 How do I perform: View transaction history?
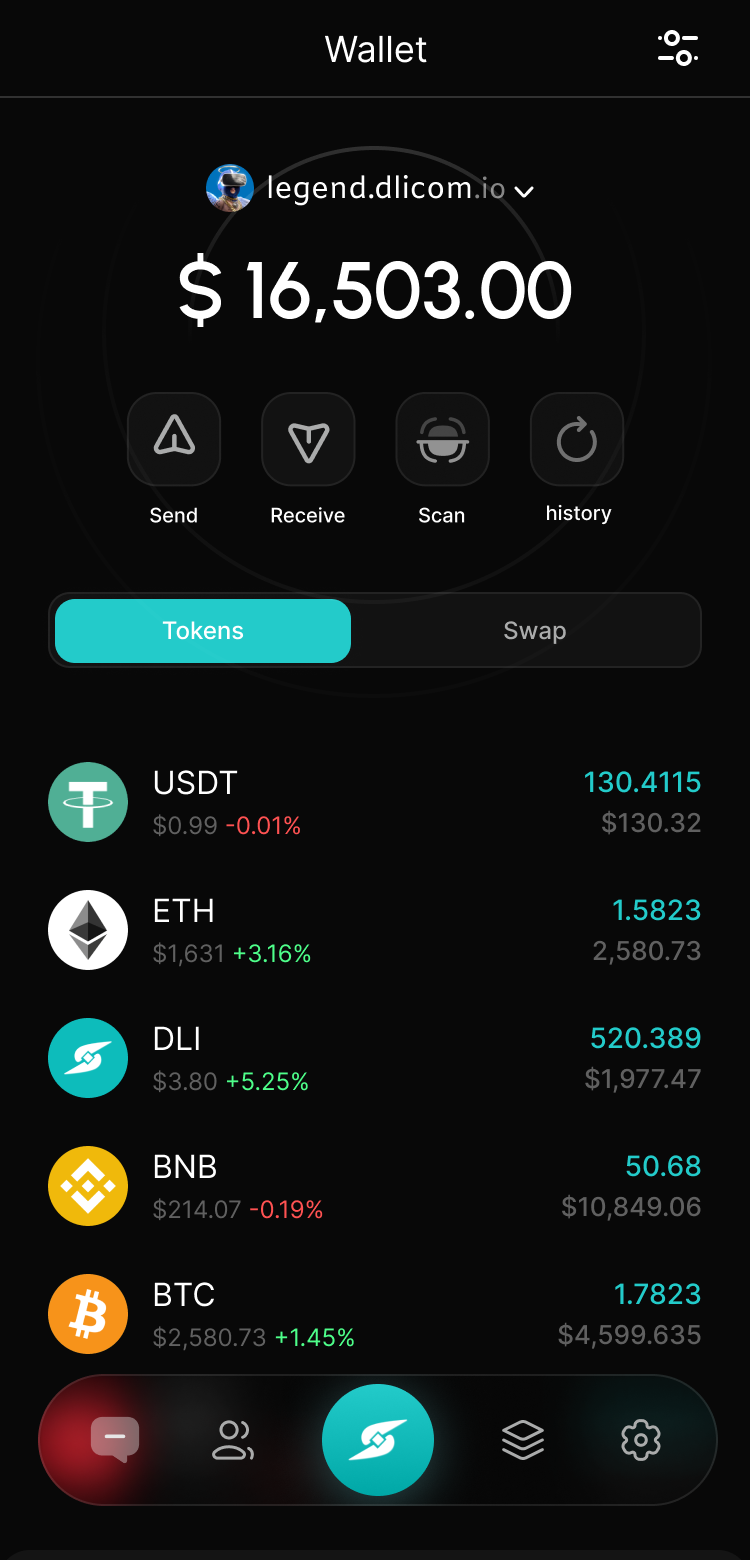coord(577,439)
